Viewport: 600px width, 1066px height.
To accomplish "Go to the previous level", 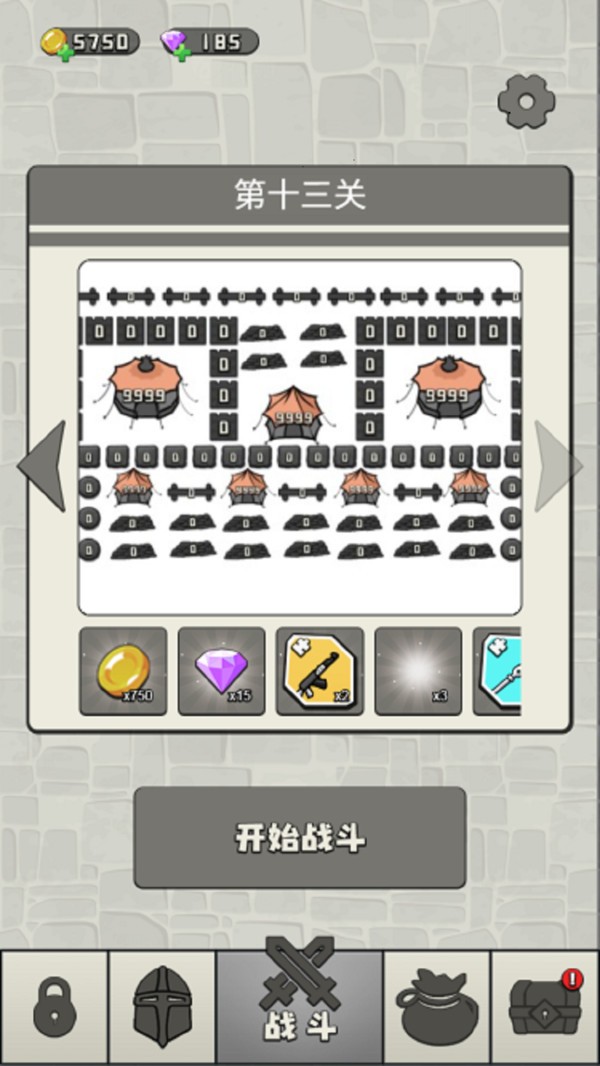I will tap(42, 466).
